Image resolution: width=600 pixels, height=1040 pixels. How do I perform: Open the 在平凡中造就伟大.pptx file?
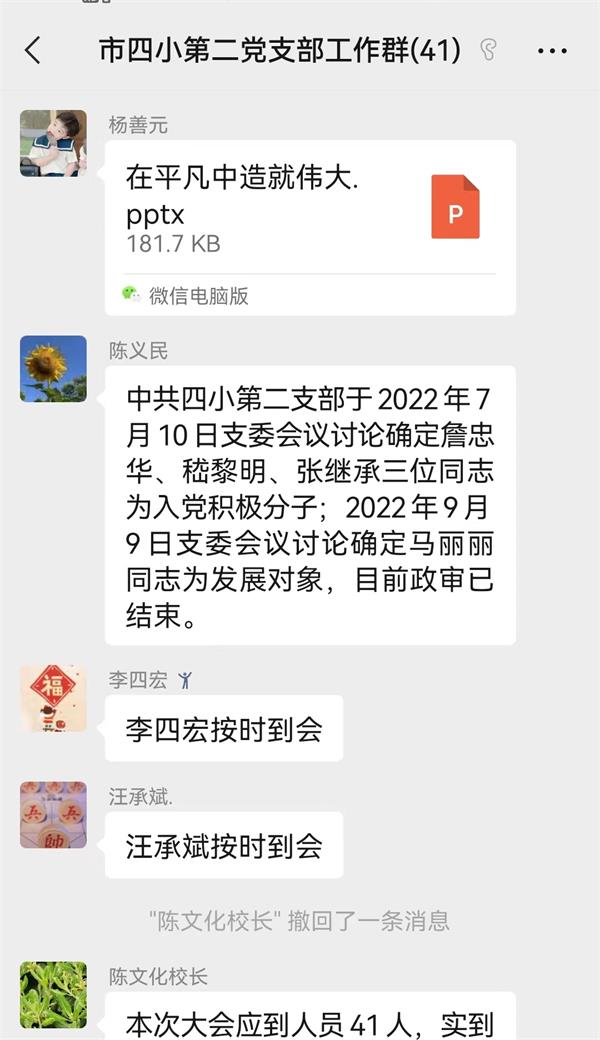point(310,210)
